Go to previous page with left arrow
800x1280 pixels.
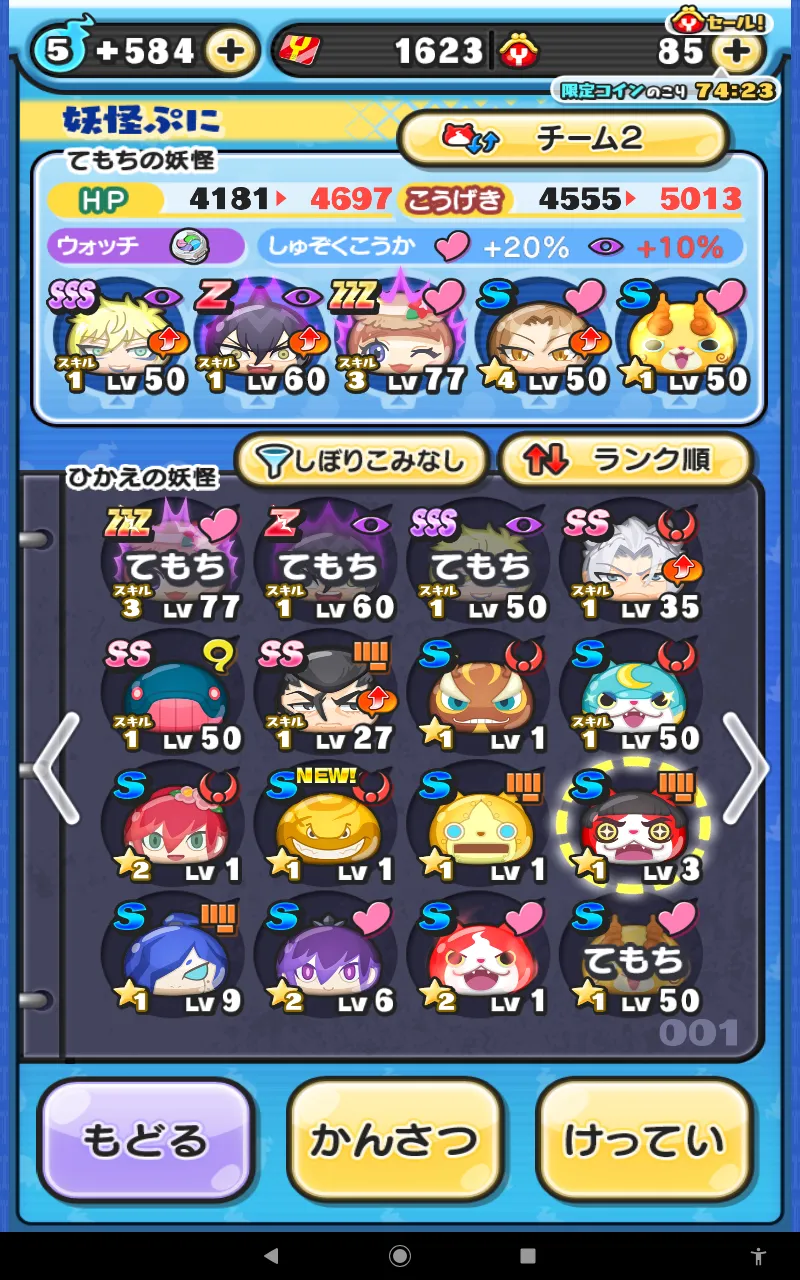[x=56, y=768]
